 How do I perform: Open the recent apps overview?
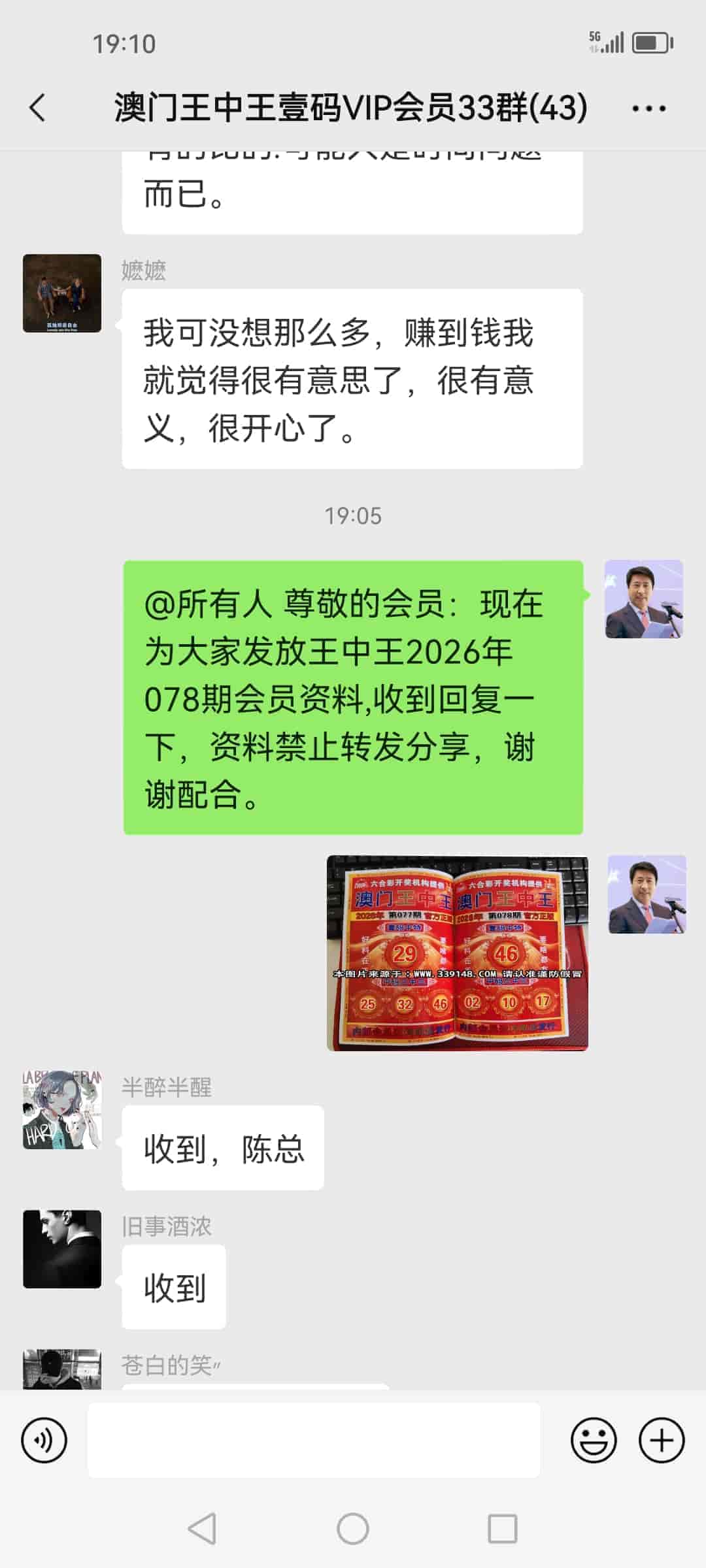tap(503, 1529)
